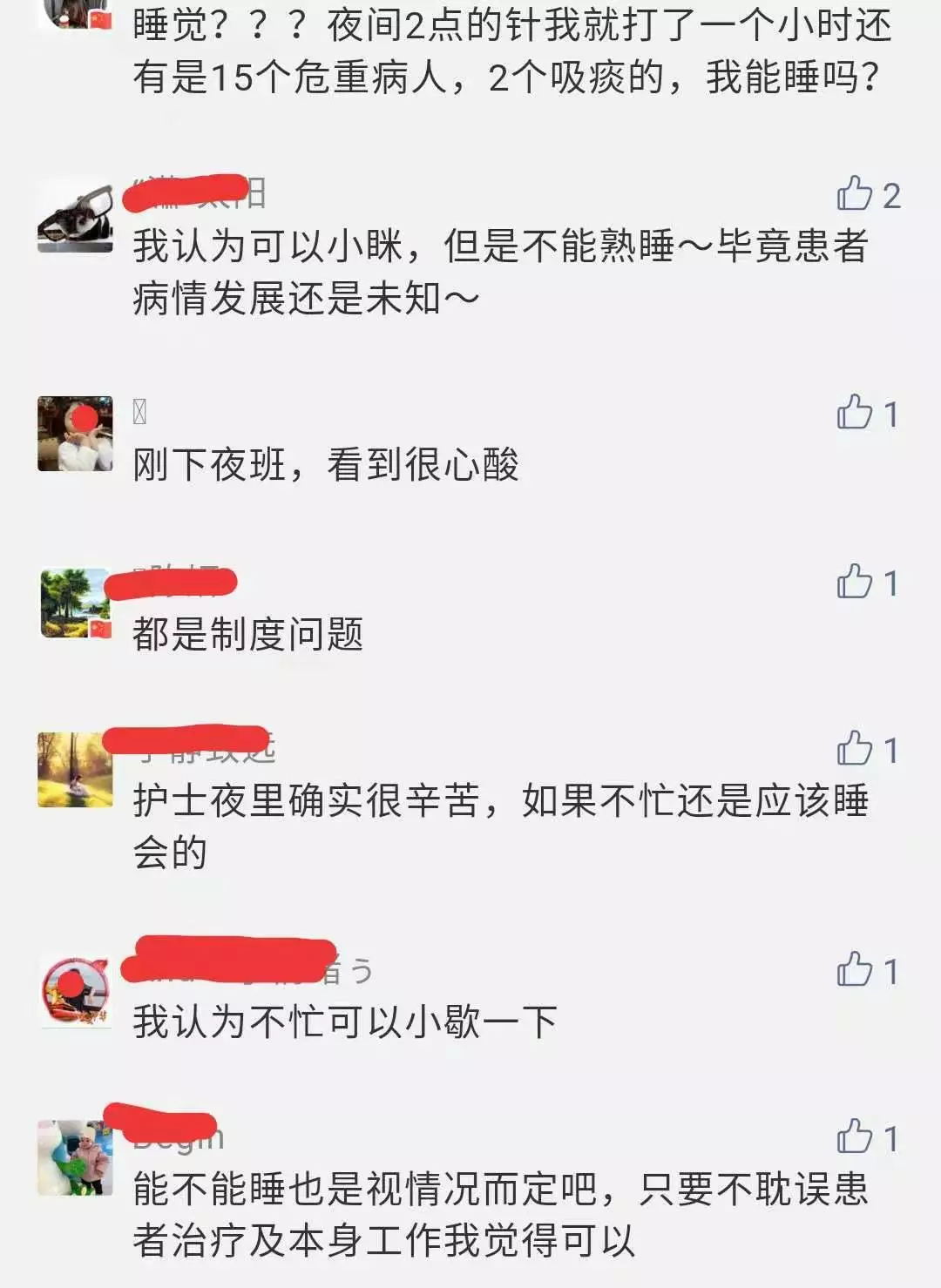The height and width of the screenshot is (1288, 941).
Task: Like the comment '我认为不忙可以小歇一下'
Action: click(x=855, y=969)
